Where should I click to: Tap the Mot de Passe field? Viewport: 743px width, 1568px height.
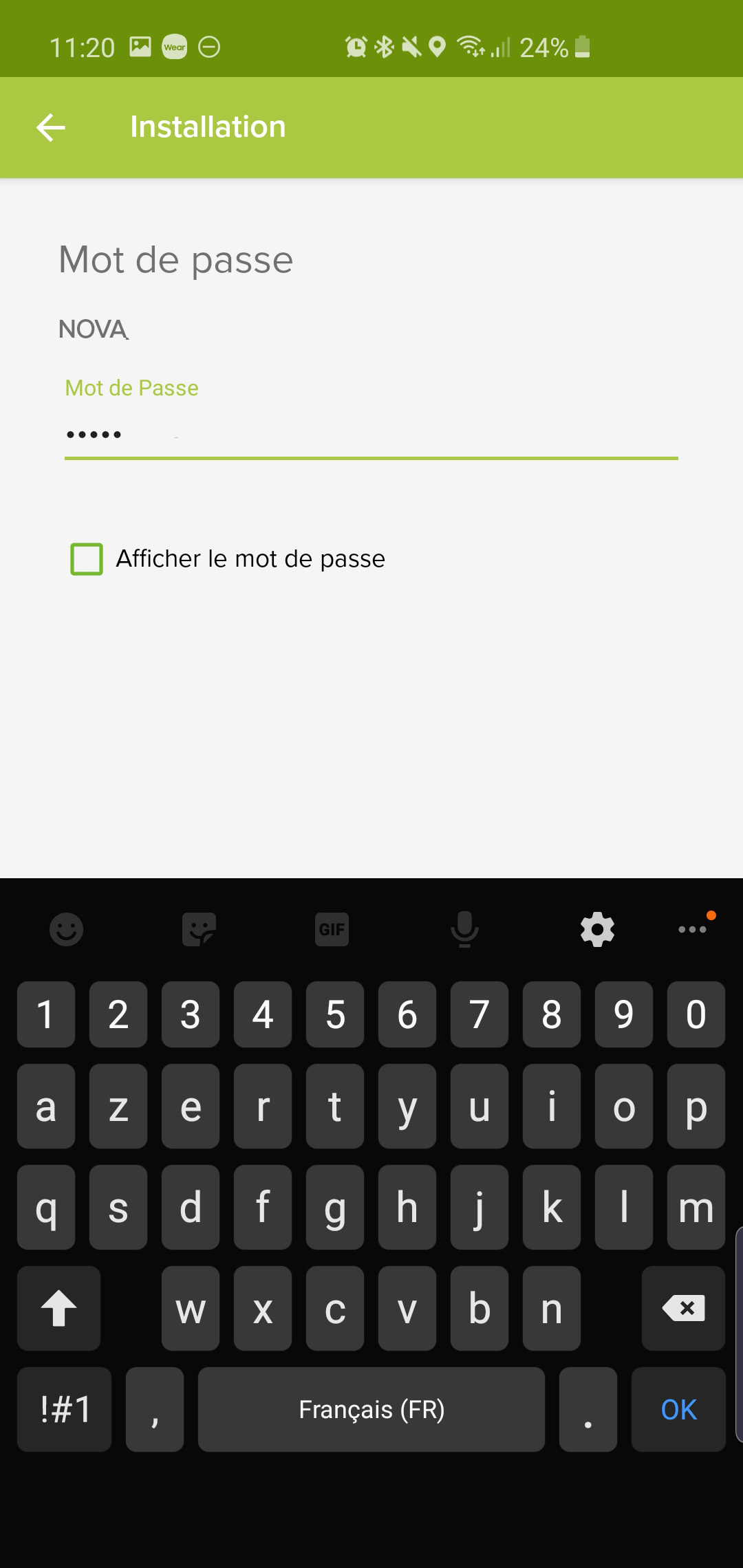(x=371, y=435)
